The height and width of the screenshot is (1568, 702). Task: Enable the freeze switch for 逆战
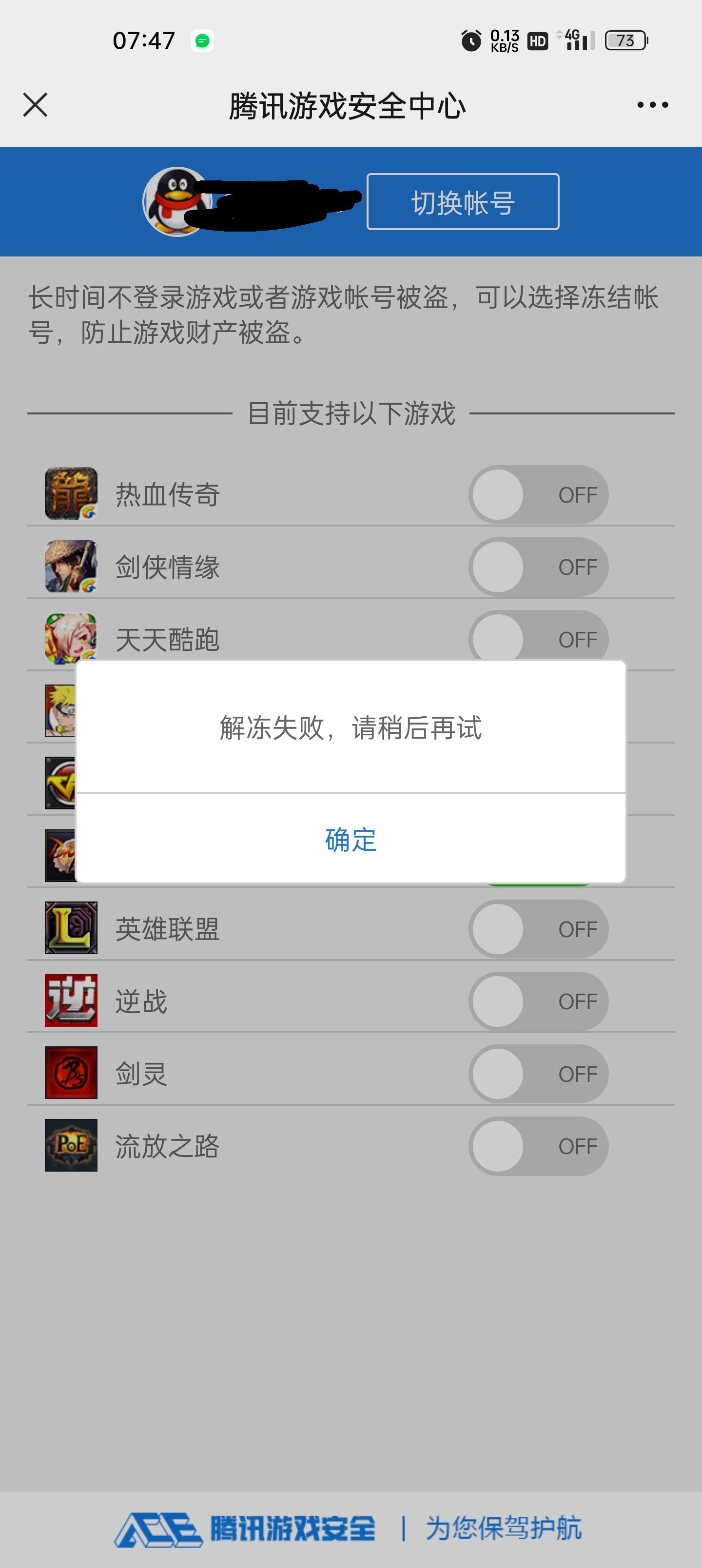[538, 1001]
